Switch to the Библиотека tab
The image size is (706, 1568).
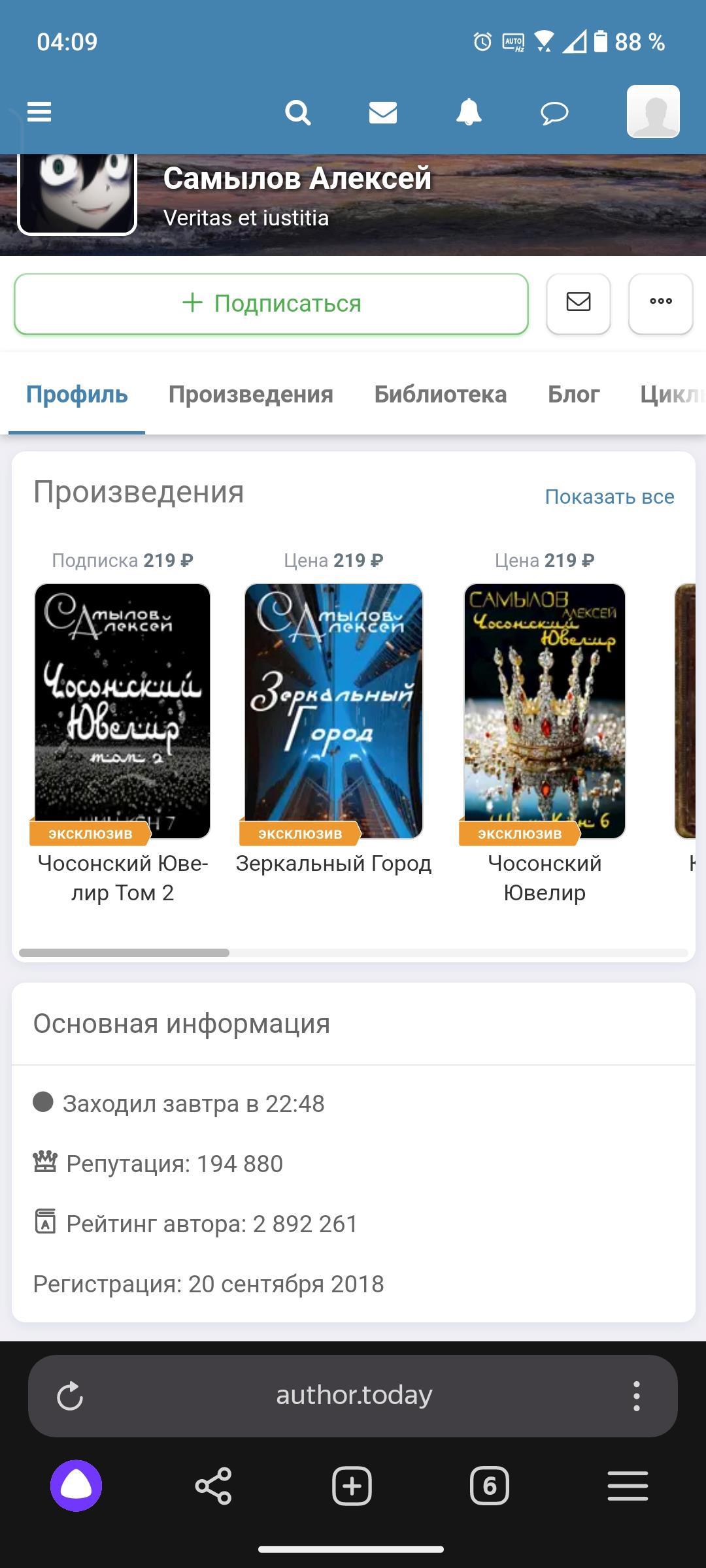point(441,395)
